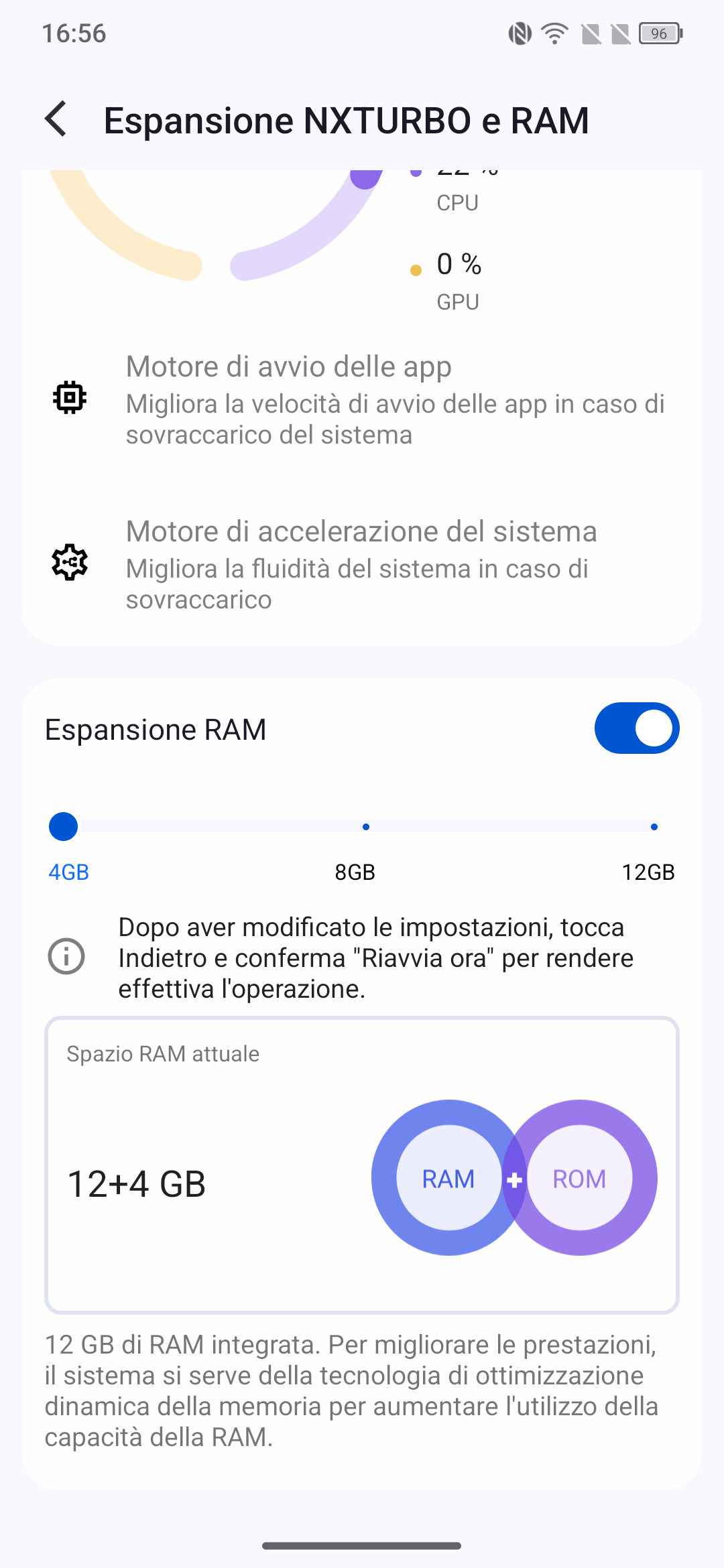Turn off the Espansione RAM switch

pyautogui.click(x=636, y=728)
